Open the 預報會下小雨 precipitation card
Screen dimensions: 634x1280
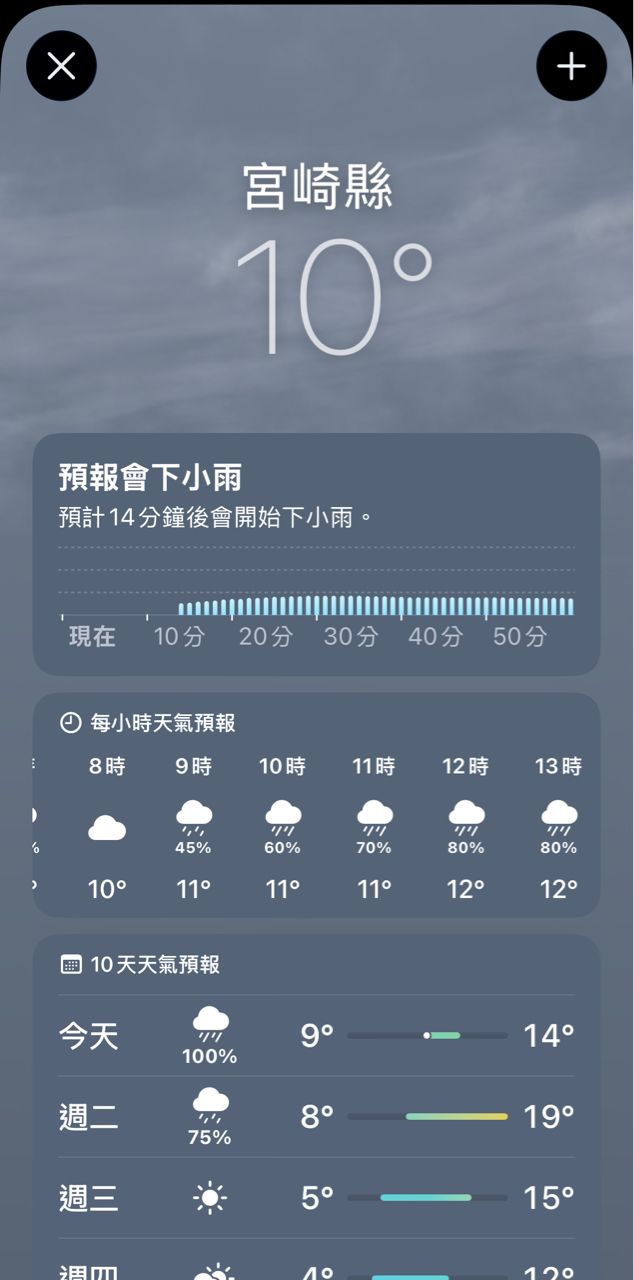click(x=316, y=553)
